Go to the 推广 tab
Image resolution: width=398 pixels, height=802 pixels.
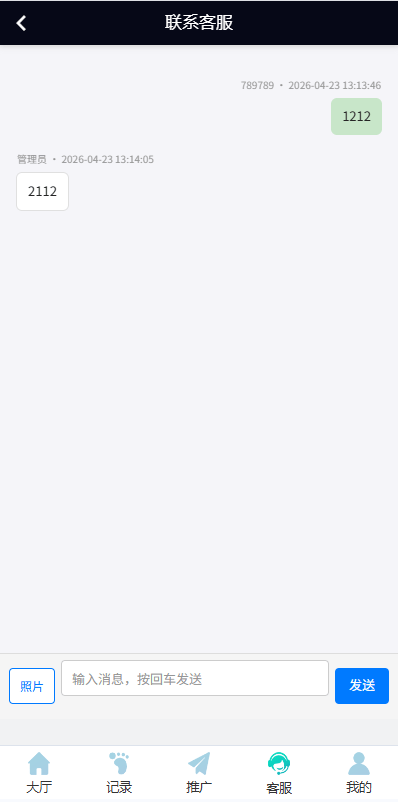click(199, 772)
